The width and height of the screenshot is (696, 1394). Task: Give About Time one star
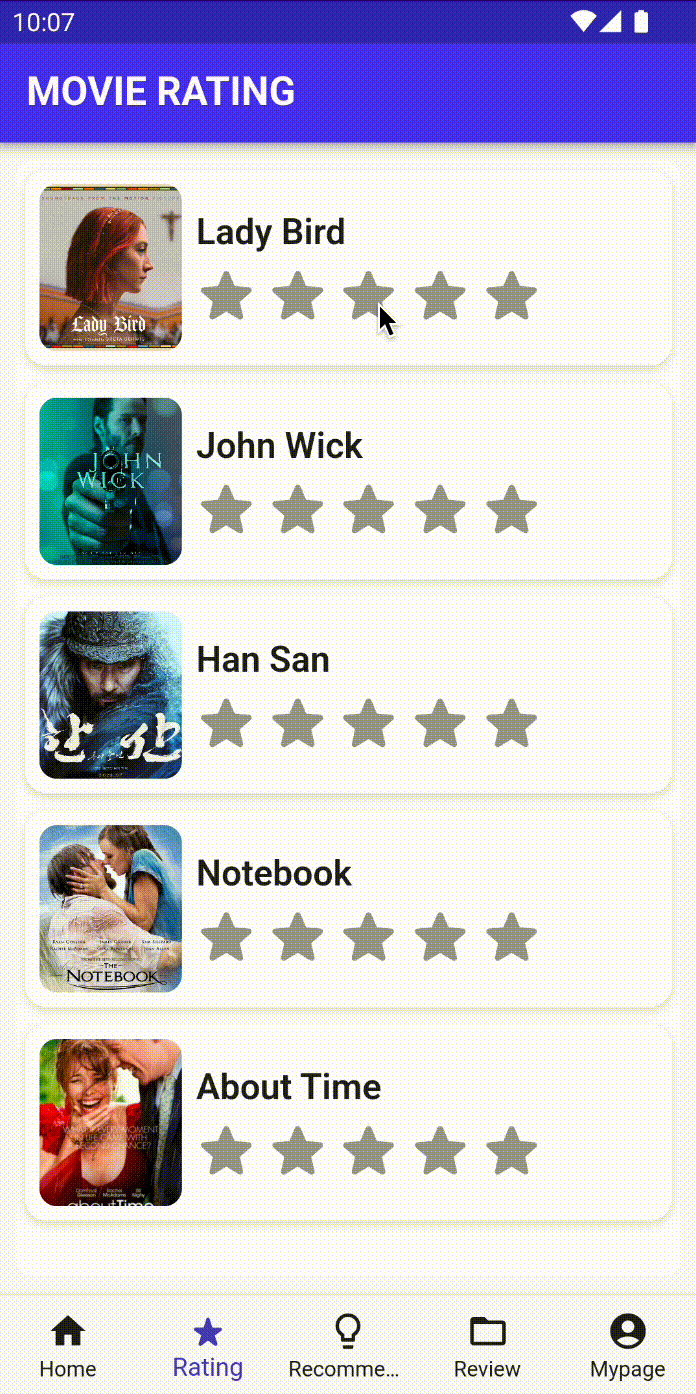(x=226, y=1151)
